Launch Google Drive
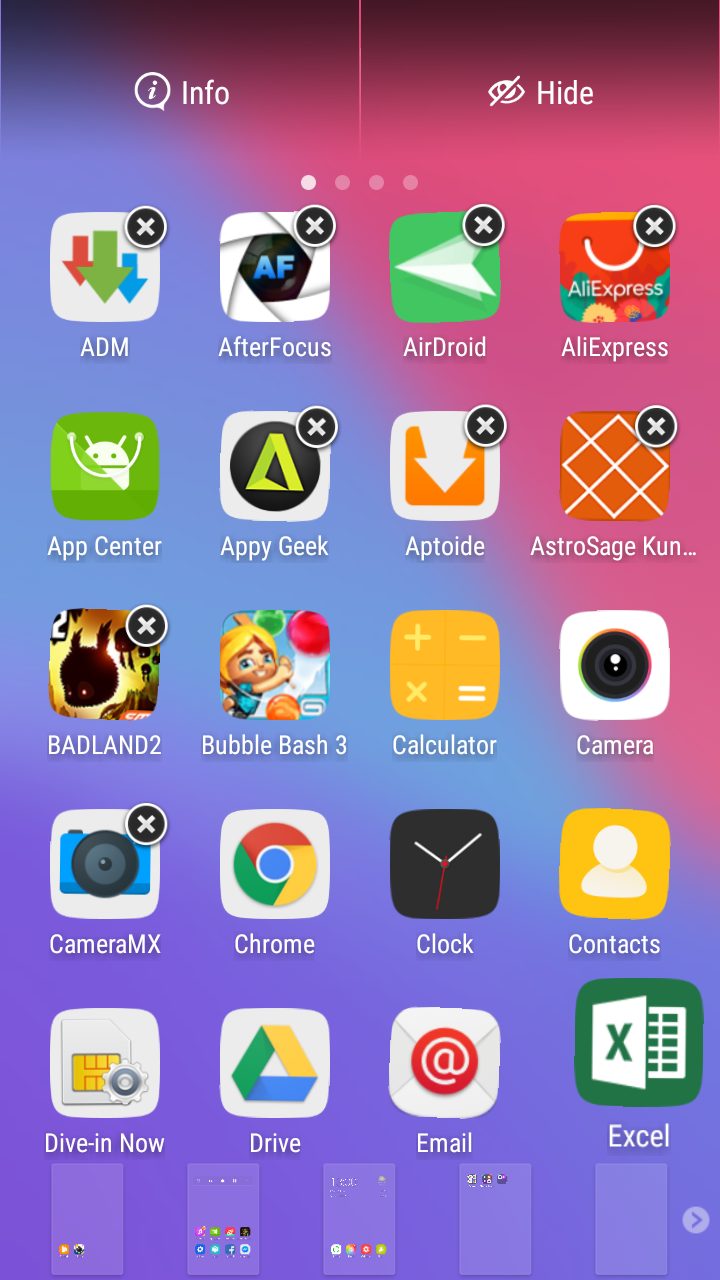The width and height of the screenshot is (720, 1280). 274,1063
